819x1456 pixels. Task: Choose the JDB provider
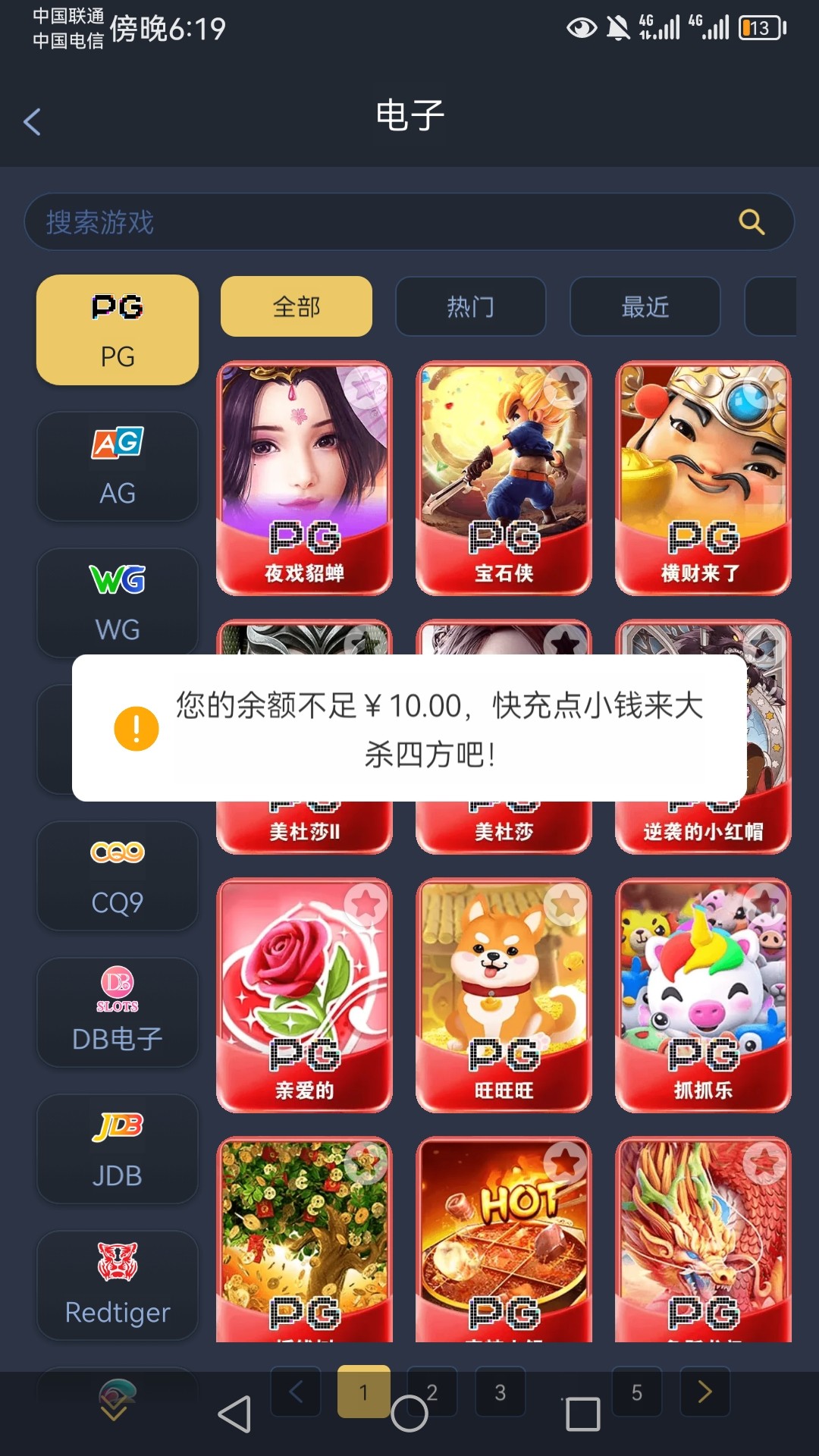pyautogui.click(x=118, y=1149)
